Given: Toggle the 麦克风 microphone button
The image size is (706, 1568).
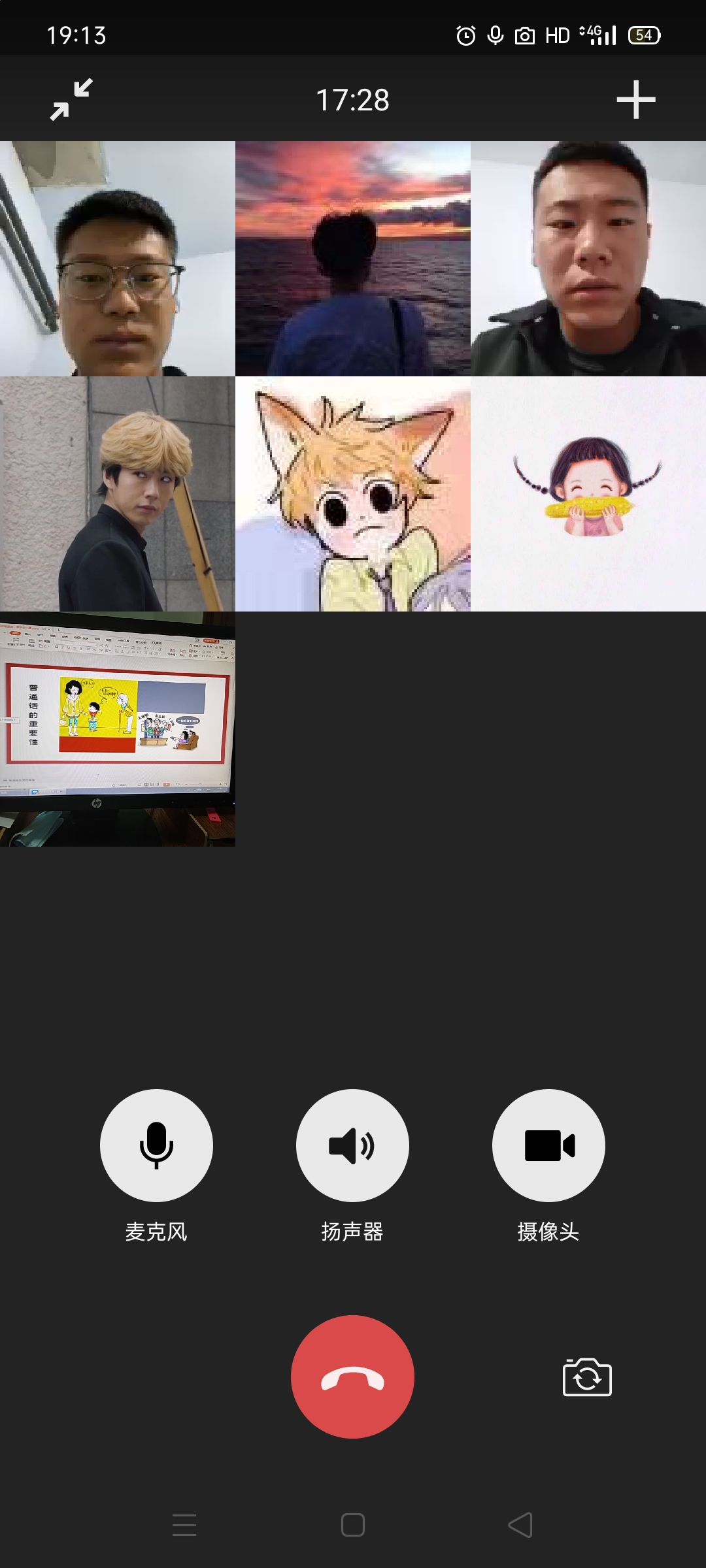Looking at the screenshot, I should (x=156, y=1145).
